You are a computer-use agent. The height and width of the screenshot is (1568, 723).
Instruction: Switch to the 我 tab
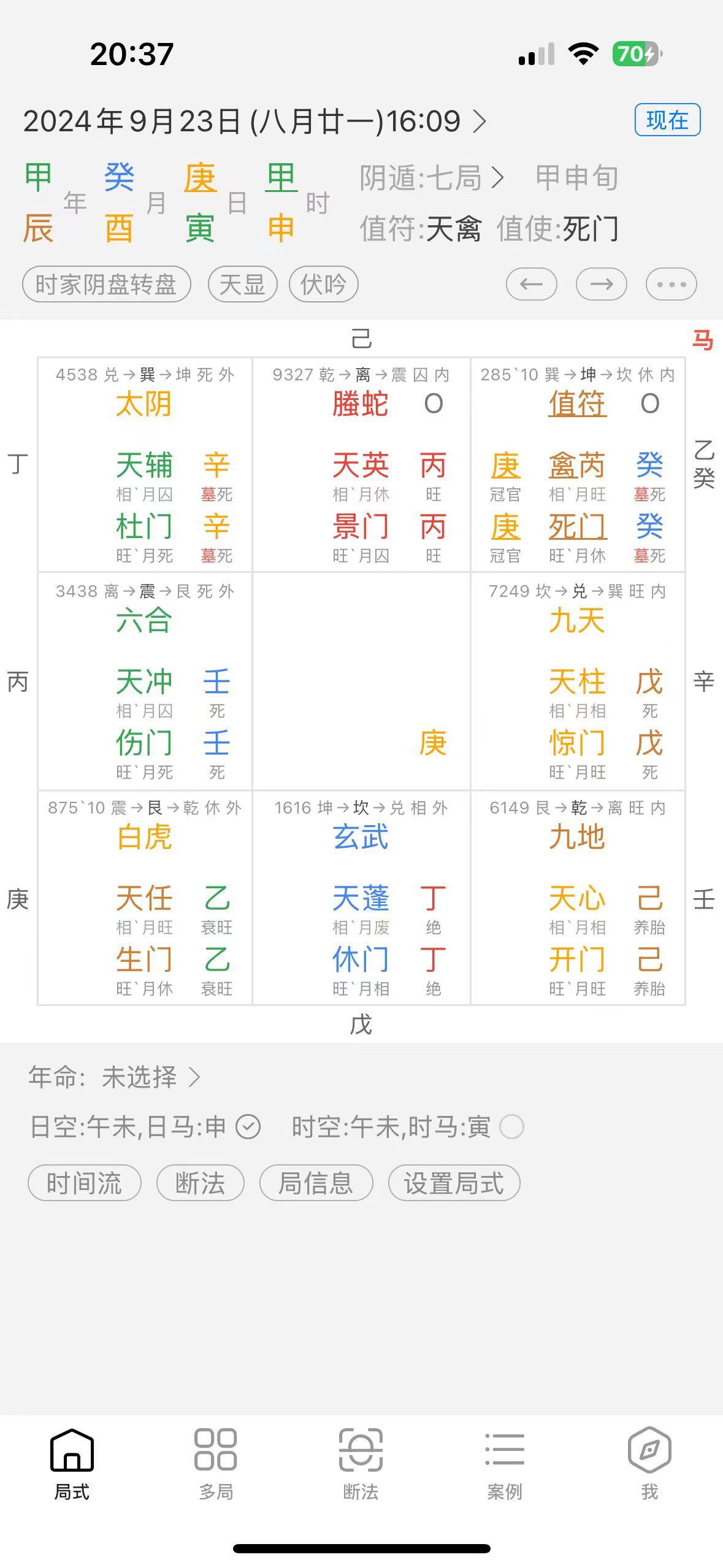pyautogui.click(x=649, y=1464)
